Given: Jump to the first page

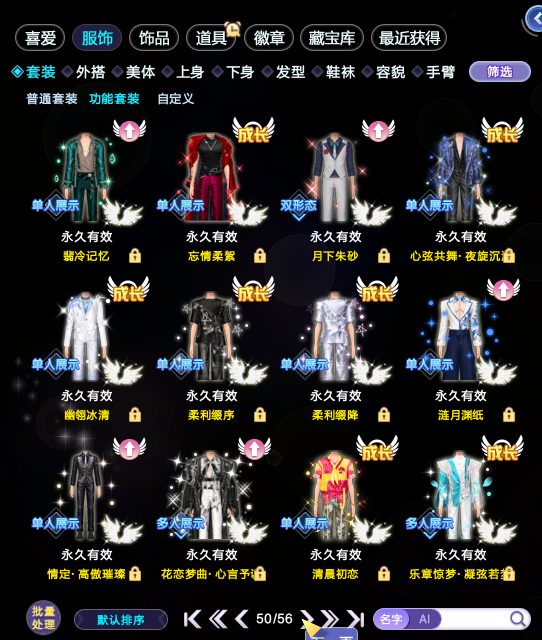Looking at the screenshot, I should [192, 619].
